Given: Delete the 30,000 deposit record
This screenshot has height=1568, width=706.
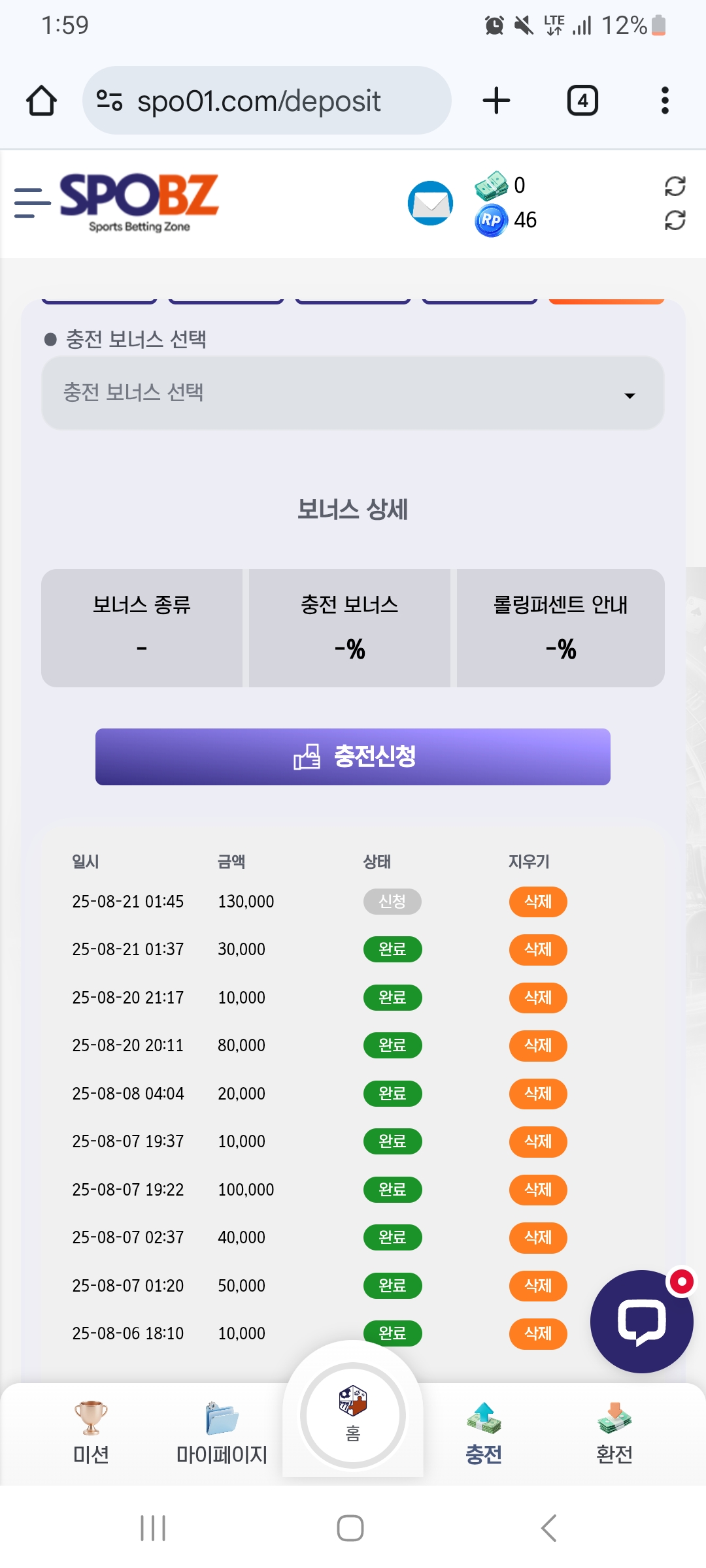Looking at the screenshot, I should [x=538, y=949].
